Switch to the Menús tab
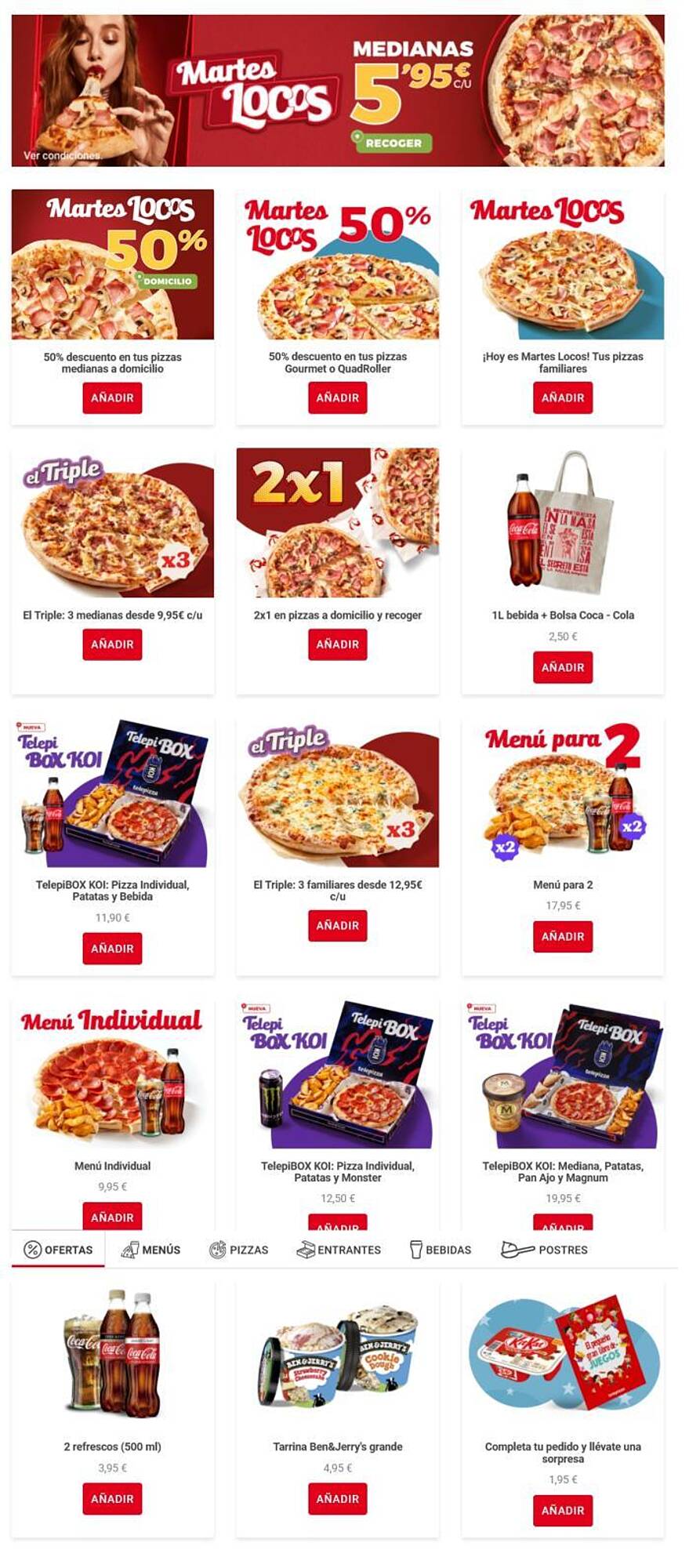 151,1250
